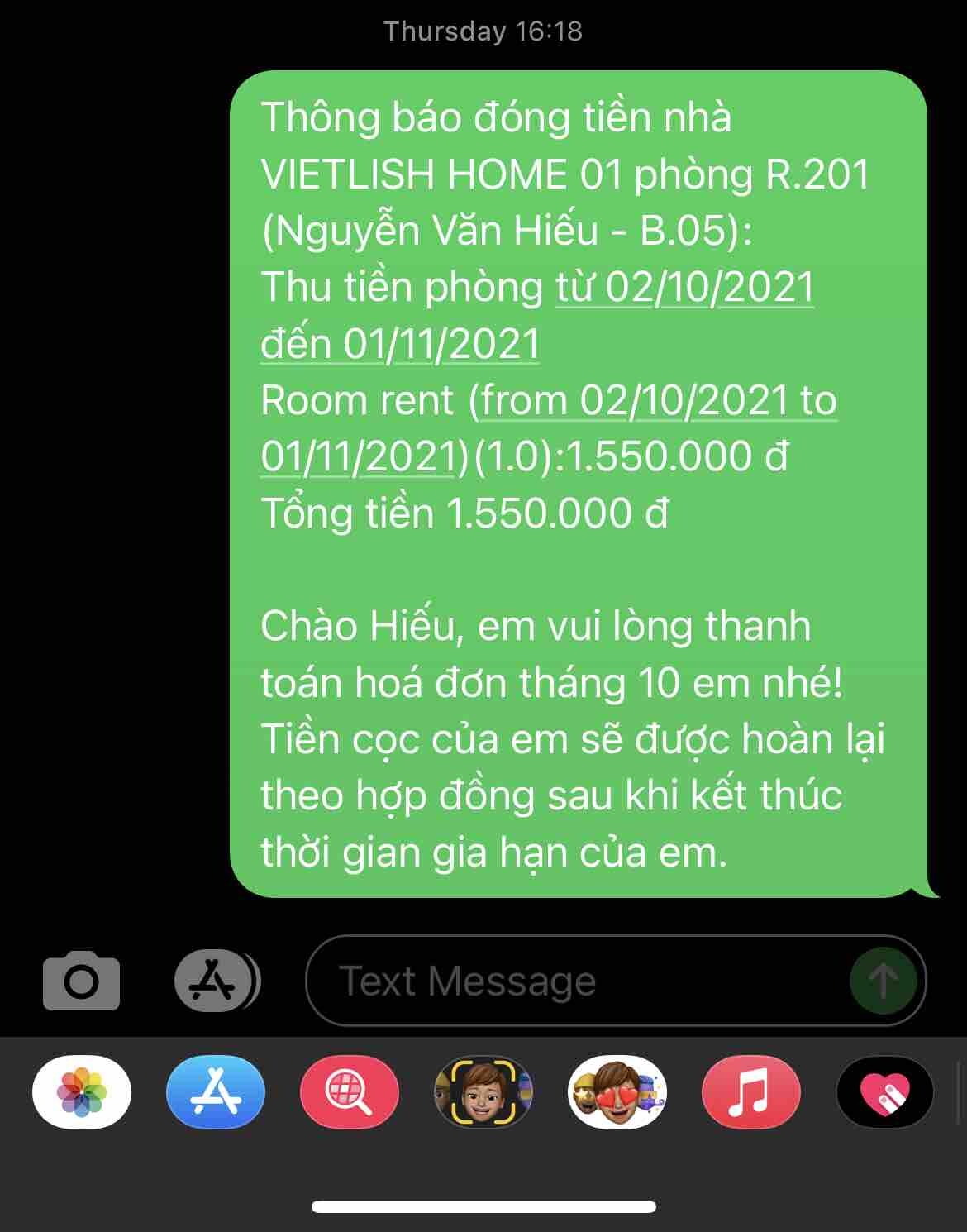This screenshot has width=967, height=1232.
Task: Open the Music app in the drawer
Action: [x=750, y=1091]
